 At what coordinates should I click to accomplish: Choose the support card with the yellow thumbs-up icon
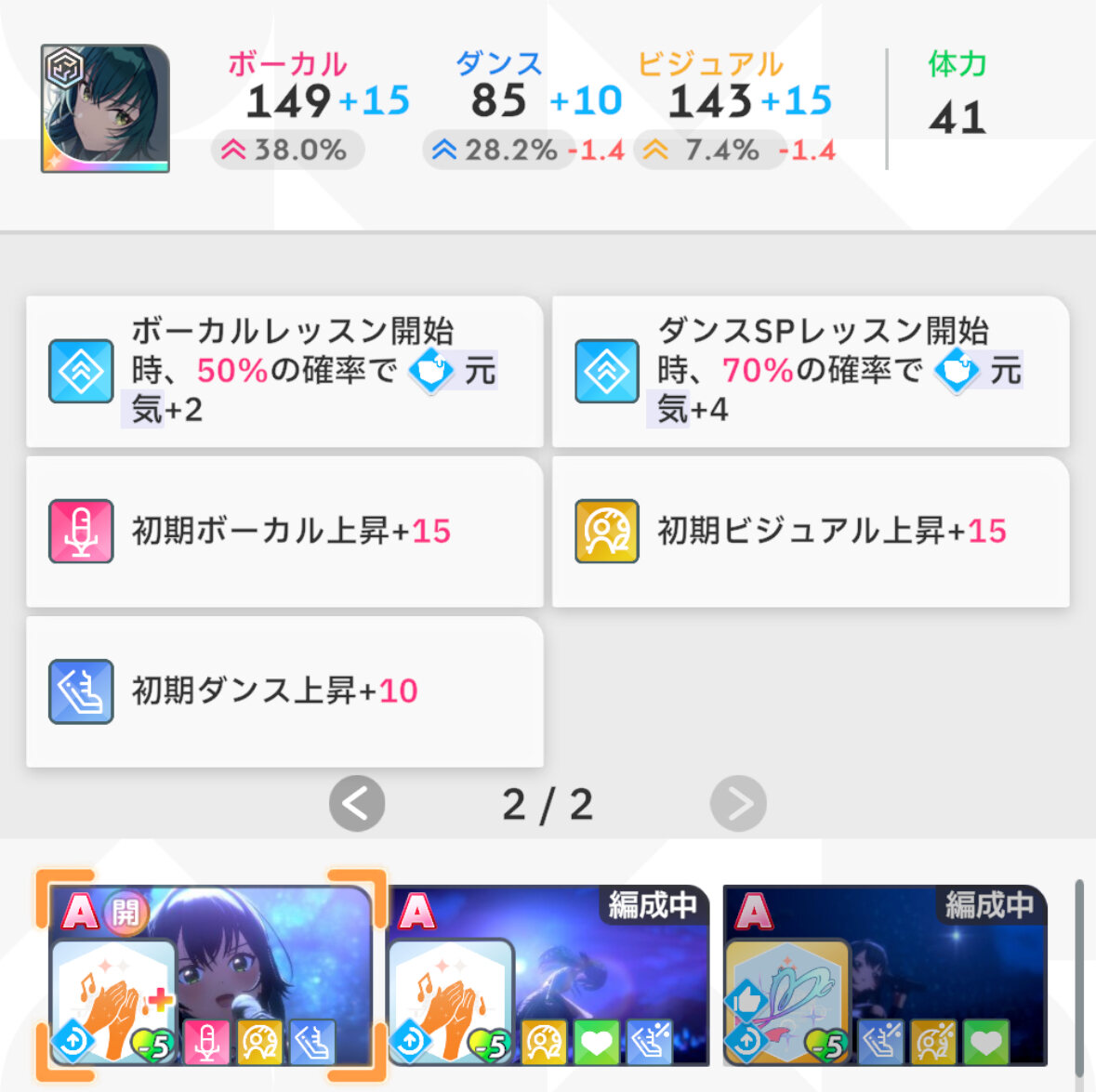pos(885,974)
